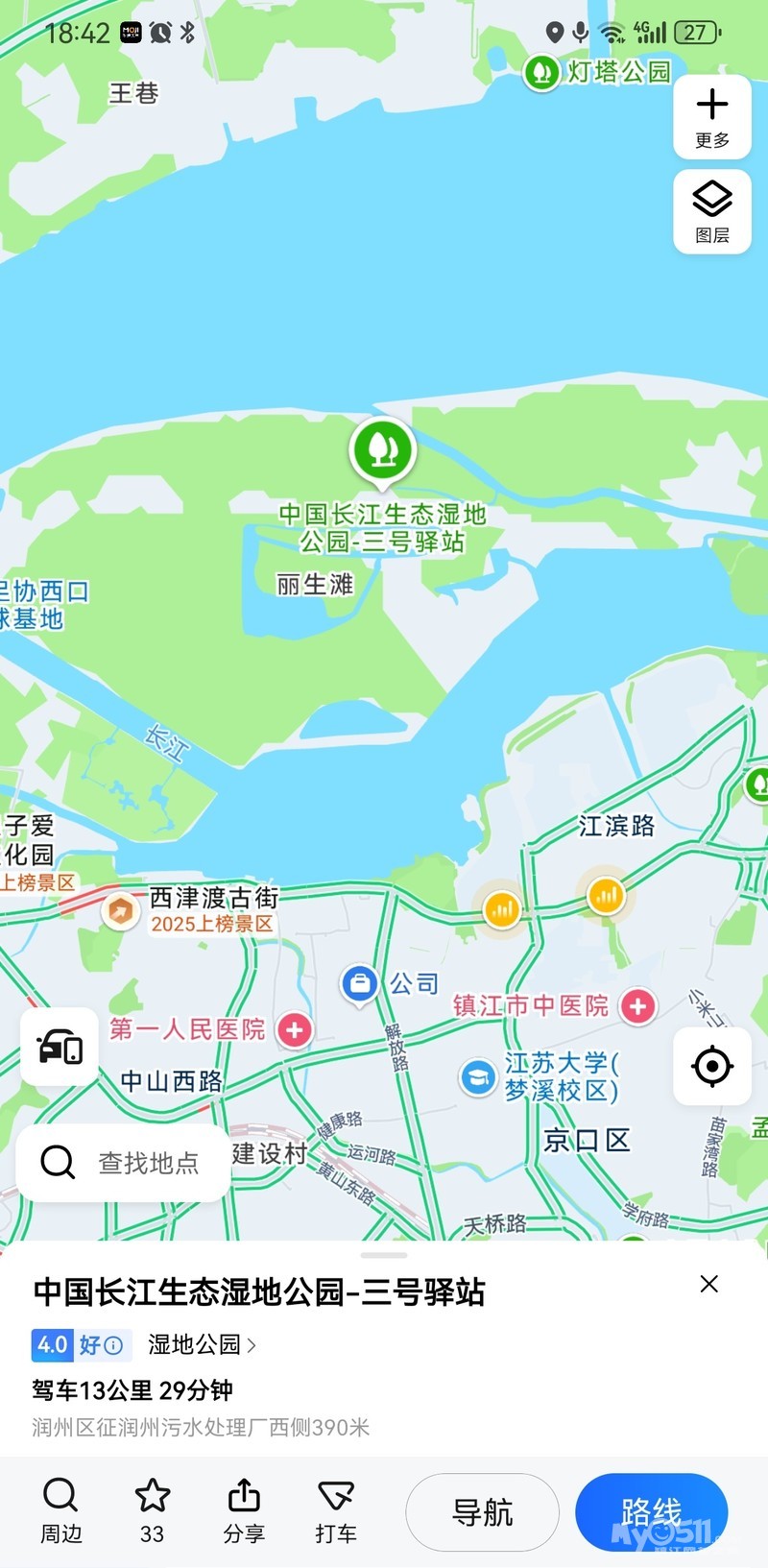Viewport: 768px width, 1568px height.
Task: Select the 灯塔公园 park marker
Action: point(542,72)
